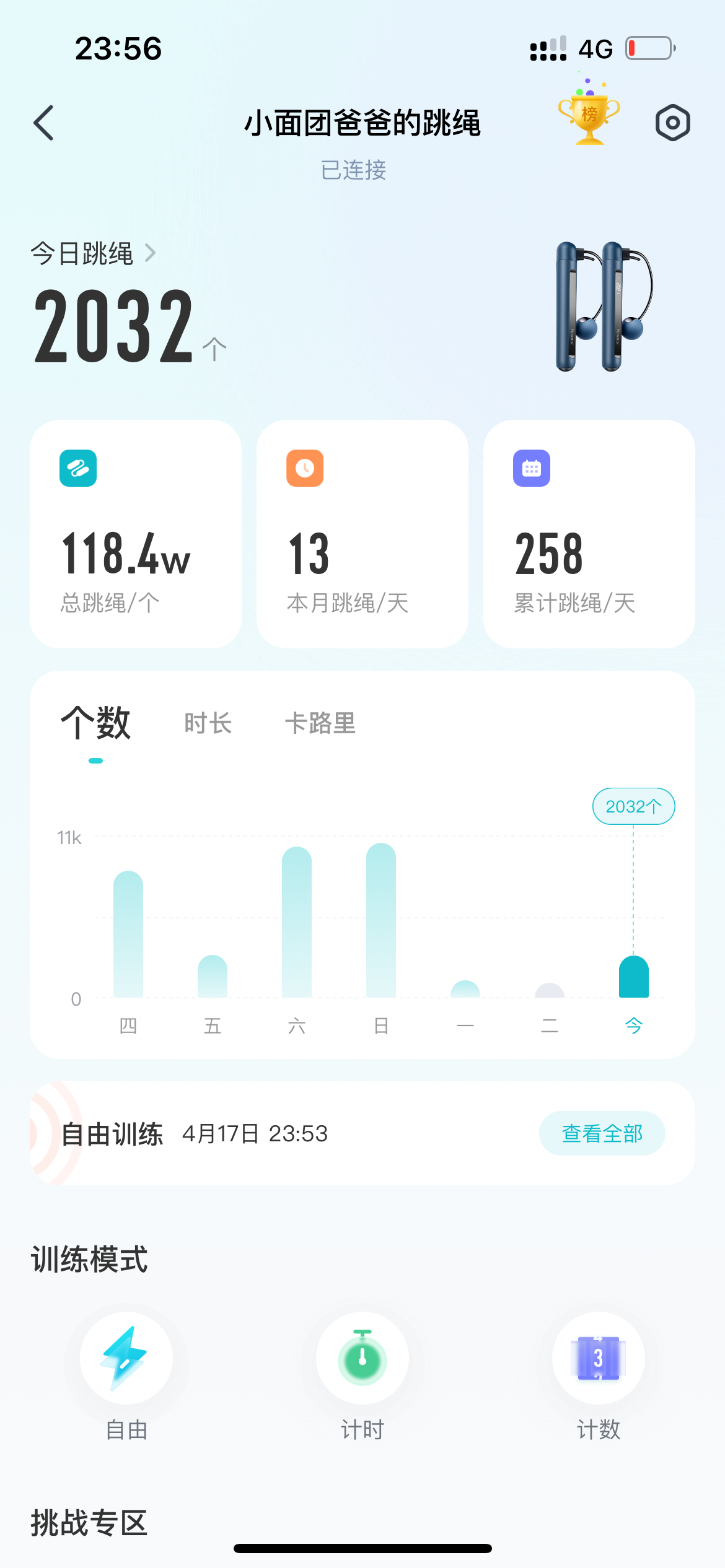Go back using the top-left arrow
Screen dimensions: 725x1568
click(x=44, y=123)
